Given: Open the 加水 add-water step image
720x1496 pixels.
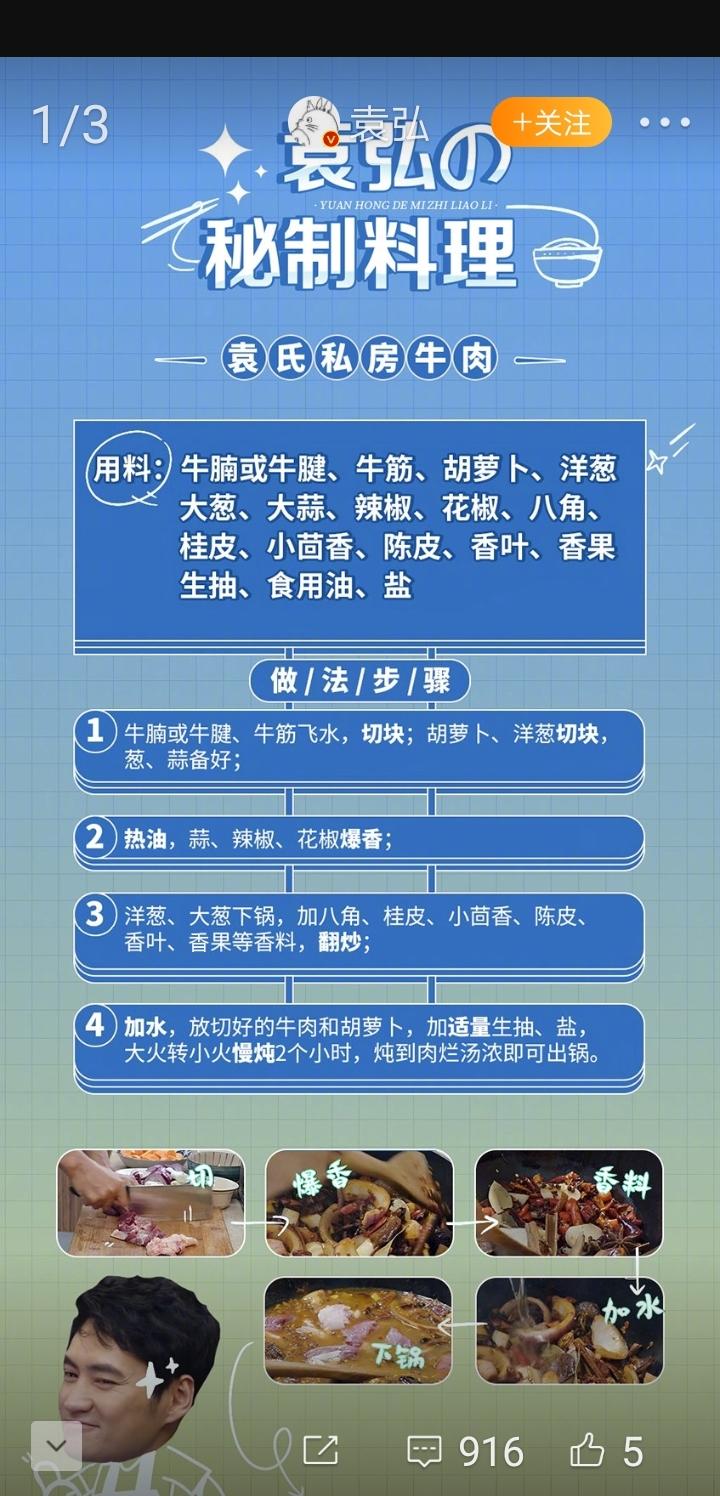Looking at the screenshot, I should click(570, 1330).
